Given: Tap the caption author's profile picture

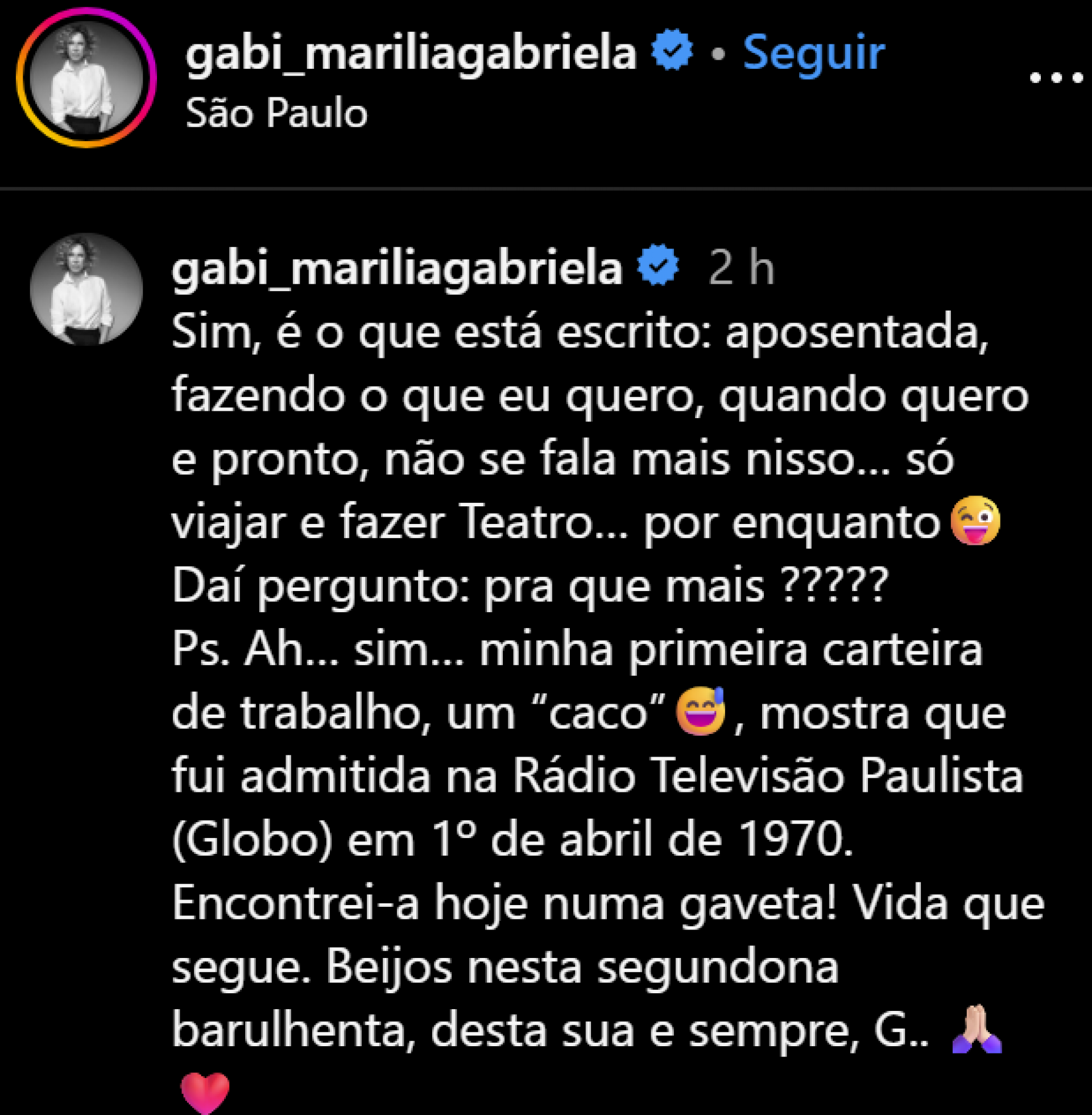Looking at the screenshot, I should coord(86,289).
